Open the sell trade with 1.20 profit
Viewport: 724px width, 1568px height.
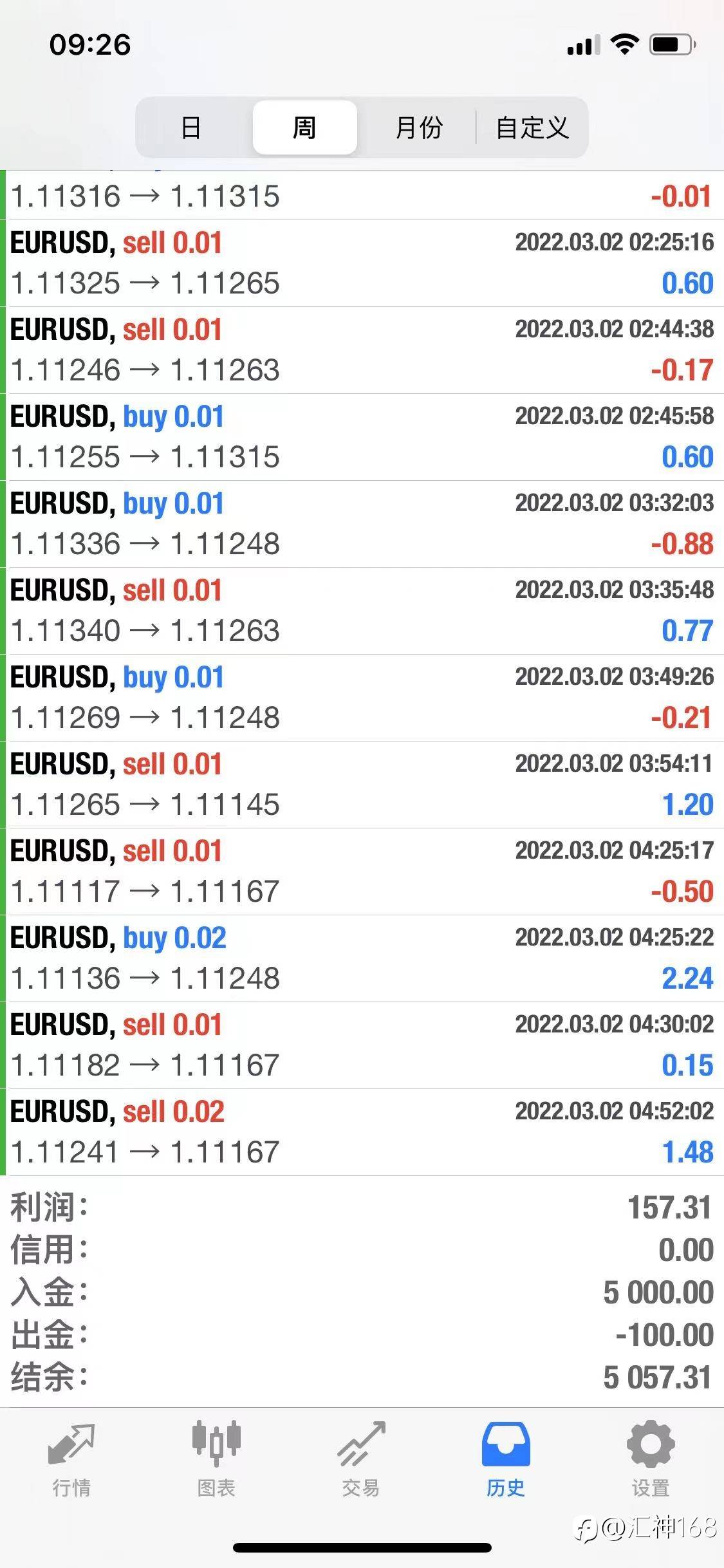click(362, 785)
